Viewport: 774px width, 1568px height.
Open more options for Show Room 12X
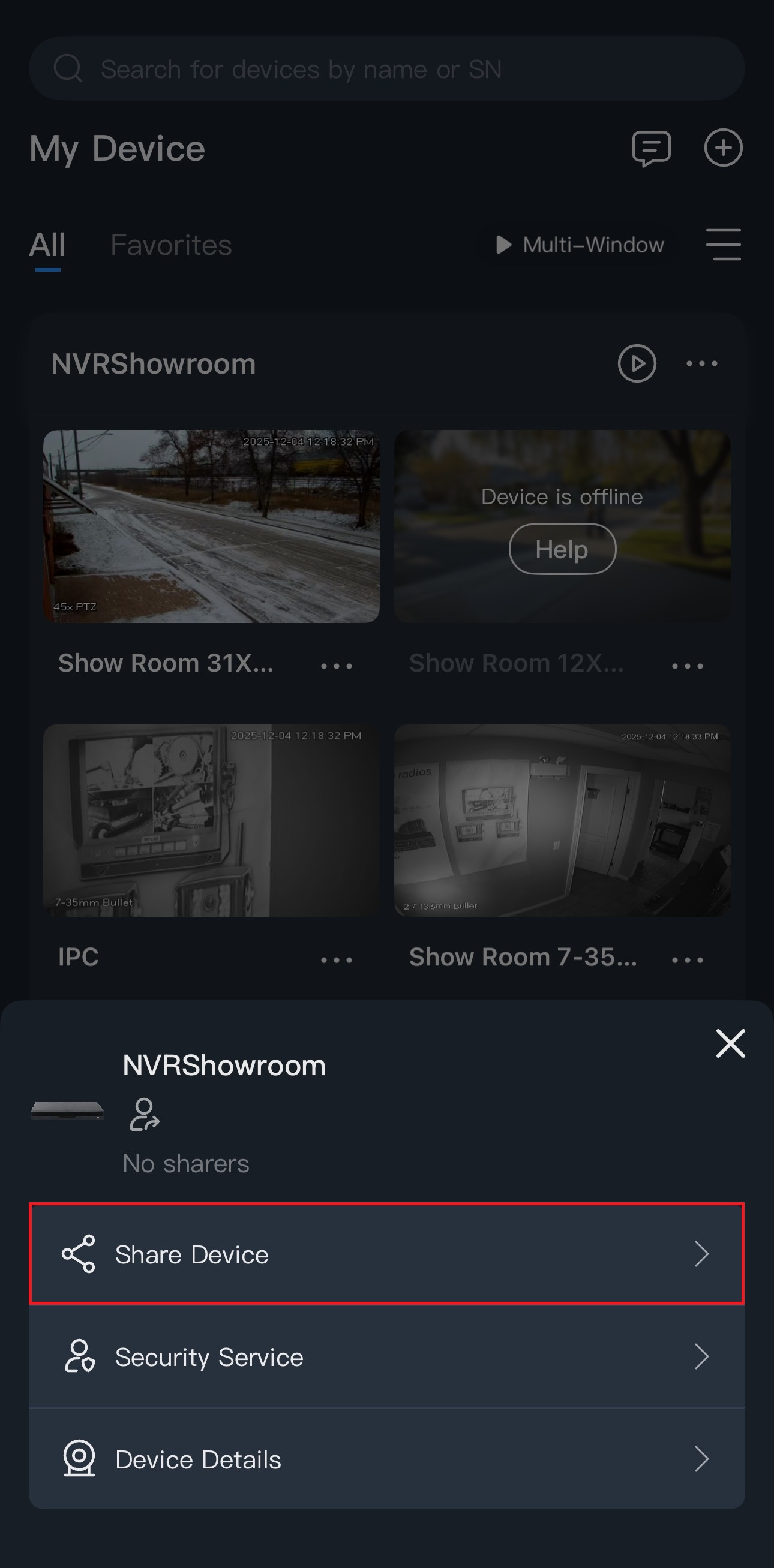click(x=687, y=666)
